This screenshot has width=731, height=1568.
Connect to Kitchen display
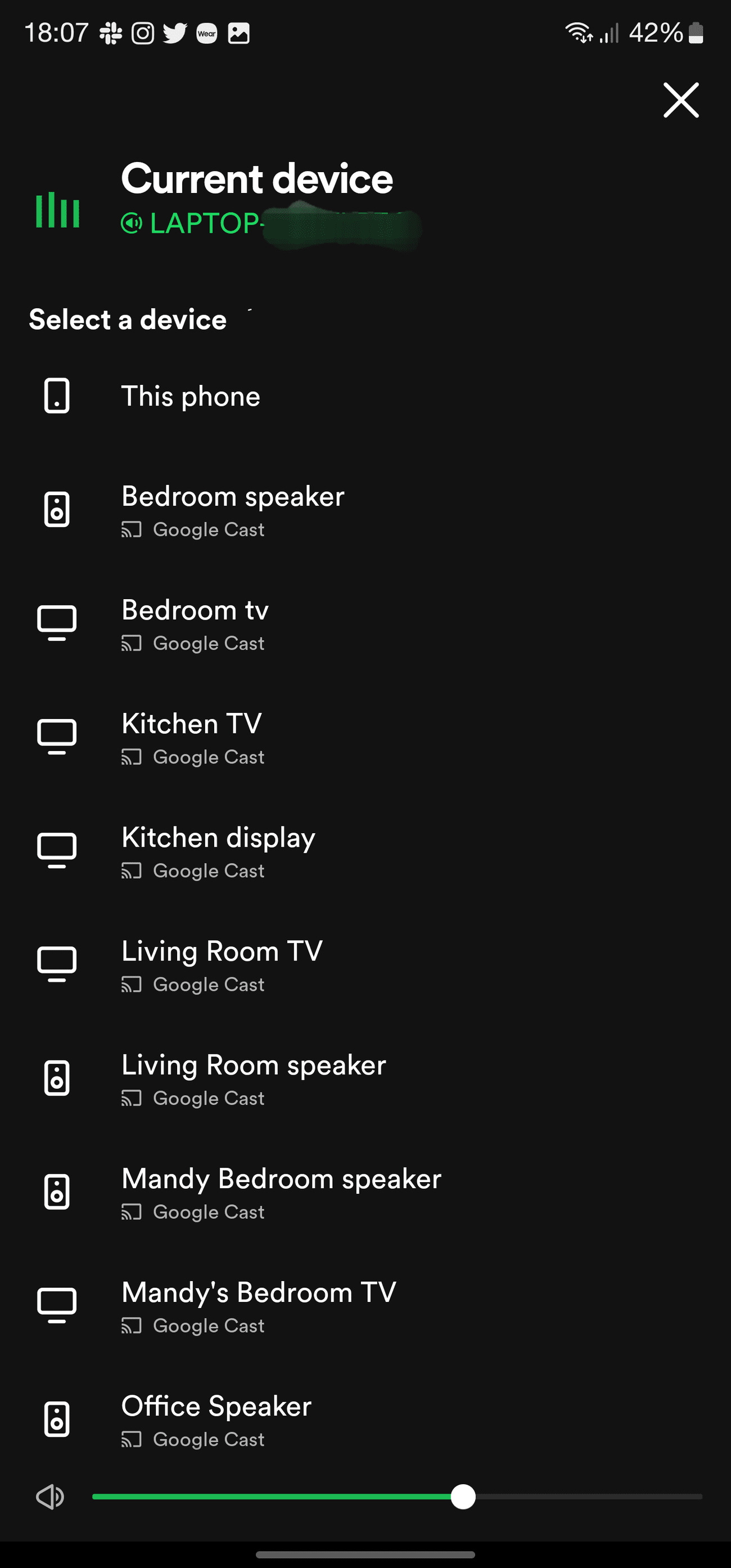(218, 850)
